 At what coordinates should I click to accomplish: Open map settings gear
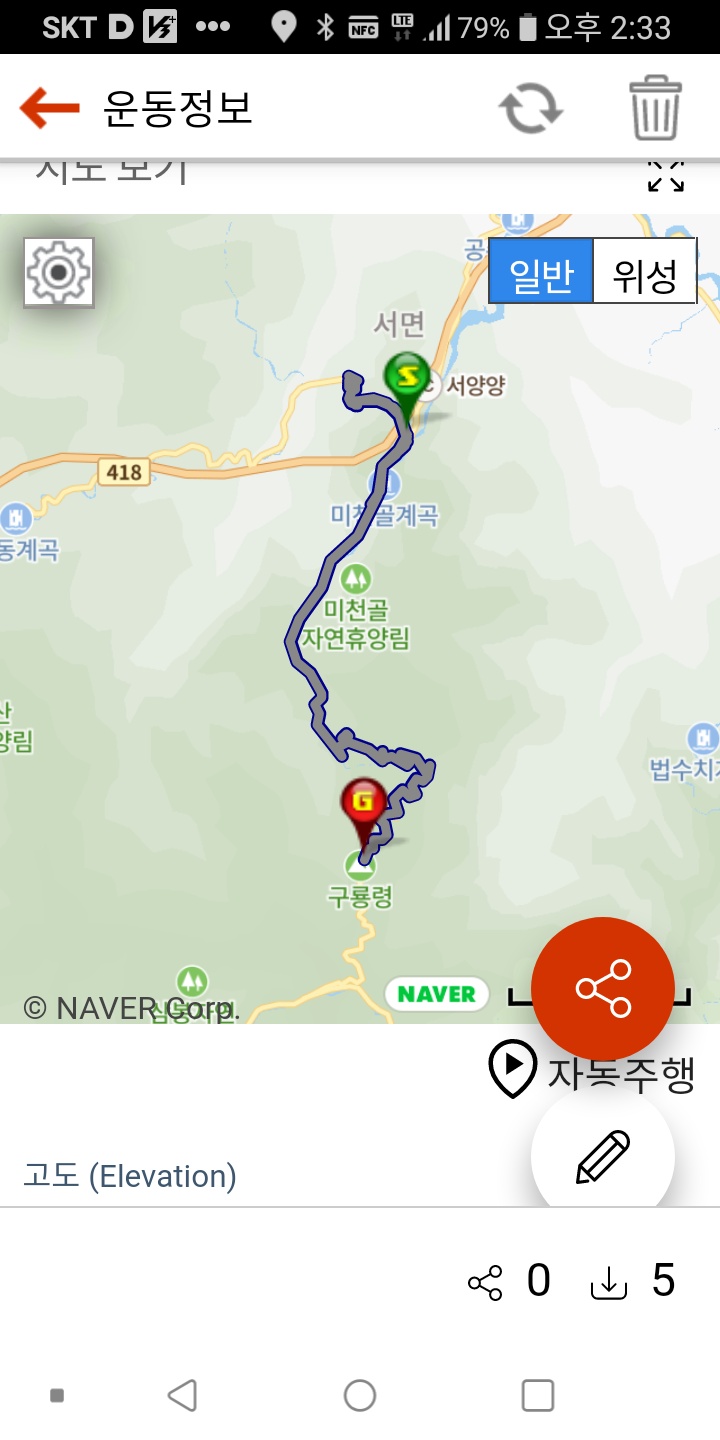59,272
